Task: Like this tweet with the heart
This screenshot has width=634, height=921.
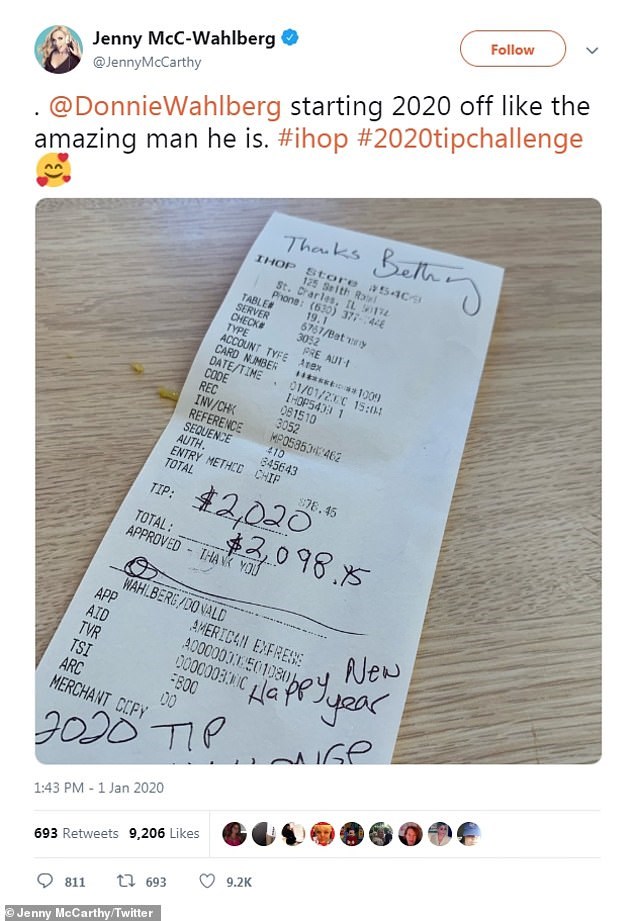Action: [206, 881]
